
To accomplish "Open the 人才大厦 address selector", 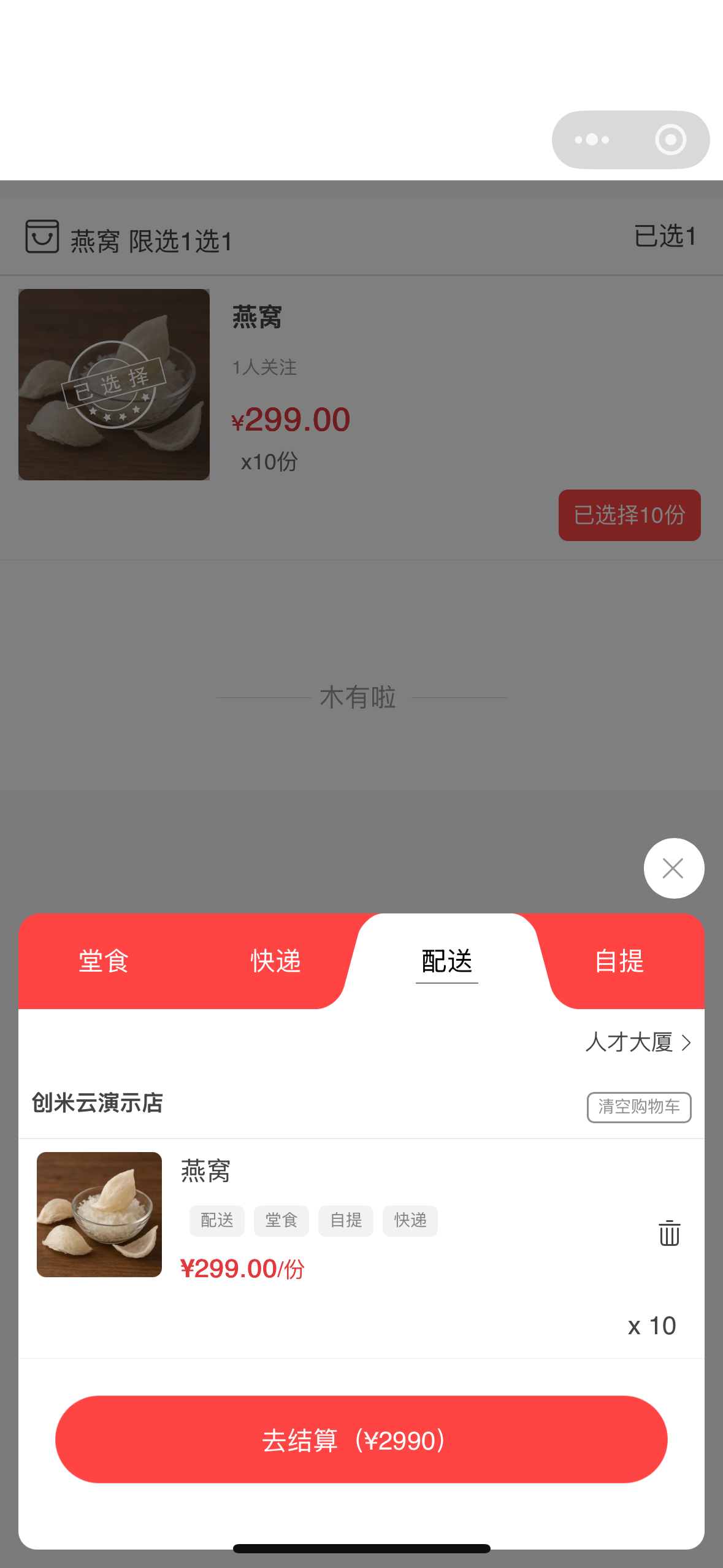I will pos(638,1042).
